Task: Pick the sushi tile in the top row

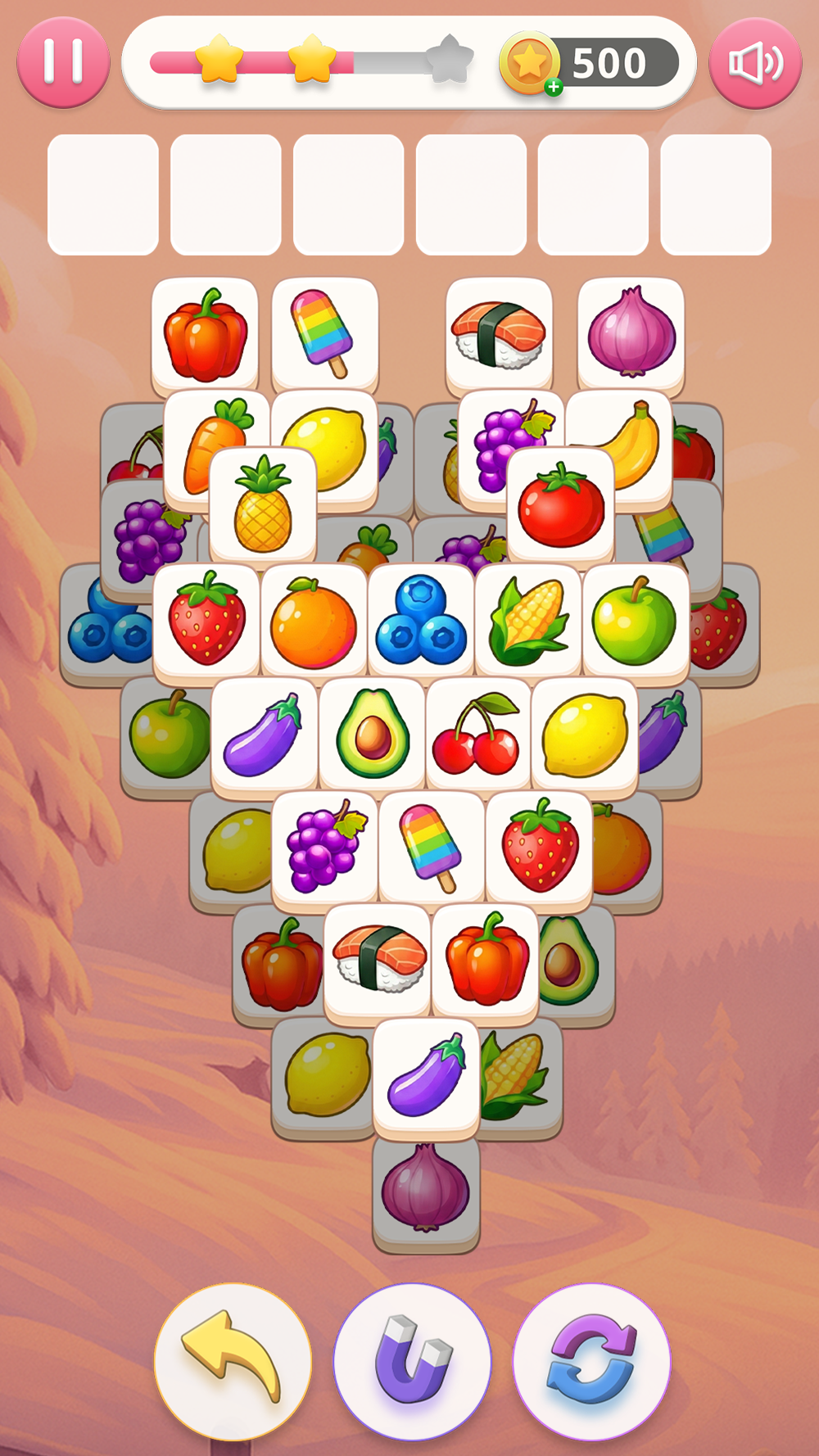Action: click(x=499, y=333)
